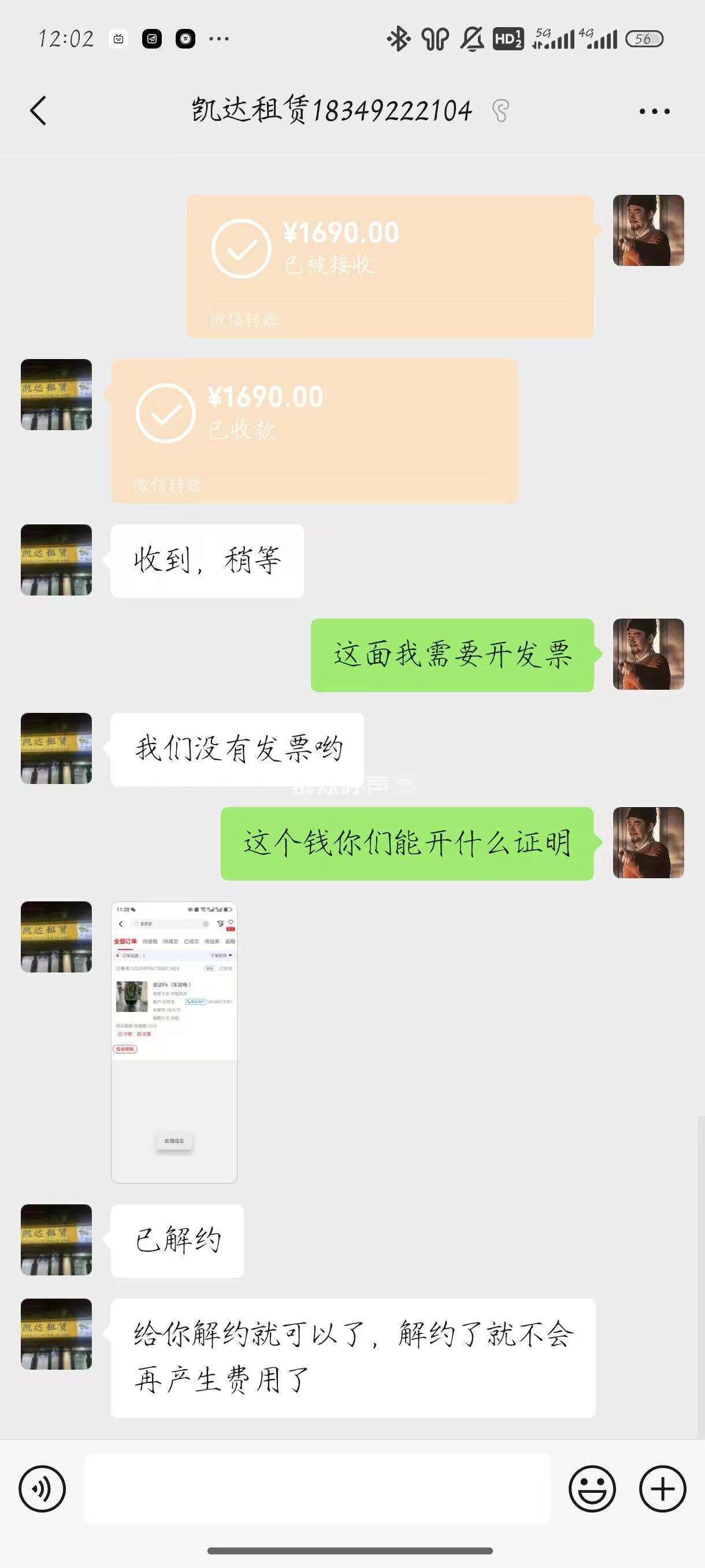This screenshot has width=705, height=1568.
Task: View the order screenshot image in chat
Action: pyautogui.click(x=174, y=1041)
